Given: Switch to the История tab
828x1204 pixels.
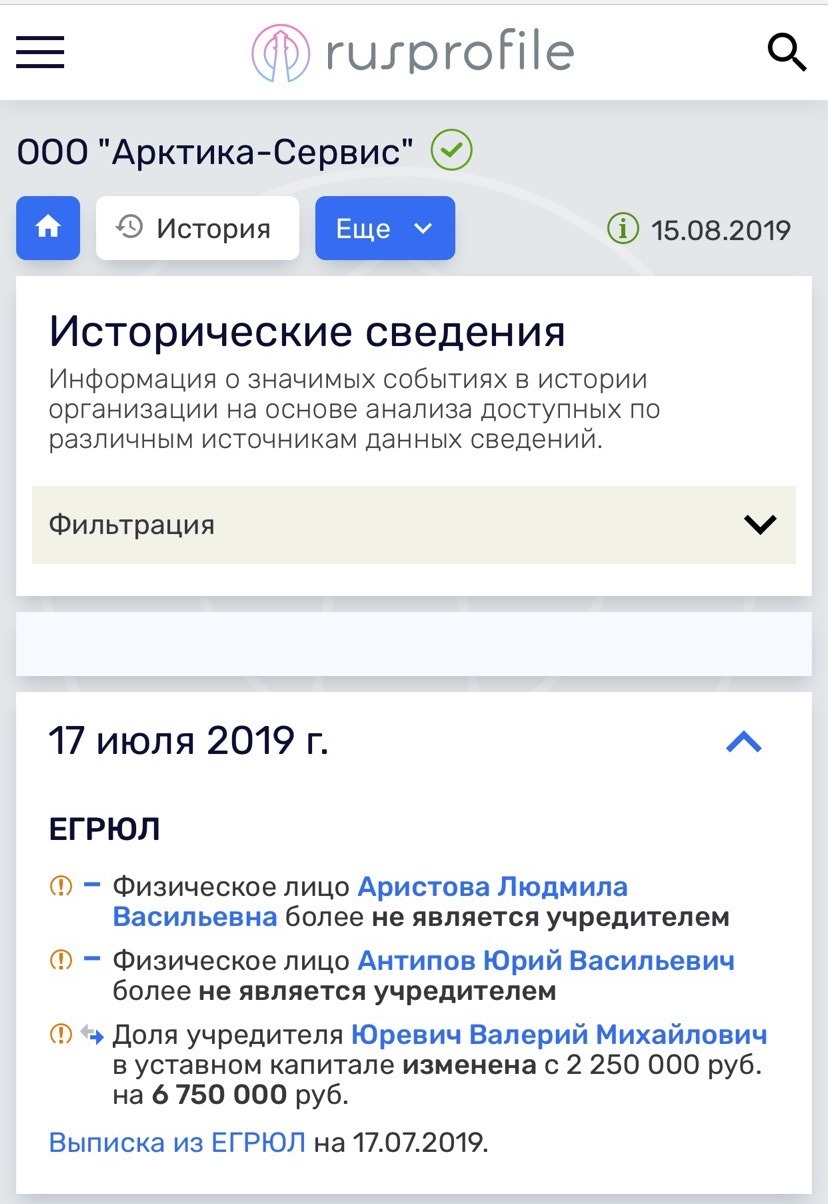Looking at the screenshot, I should pos(197,228).
